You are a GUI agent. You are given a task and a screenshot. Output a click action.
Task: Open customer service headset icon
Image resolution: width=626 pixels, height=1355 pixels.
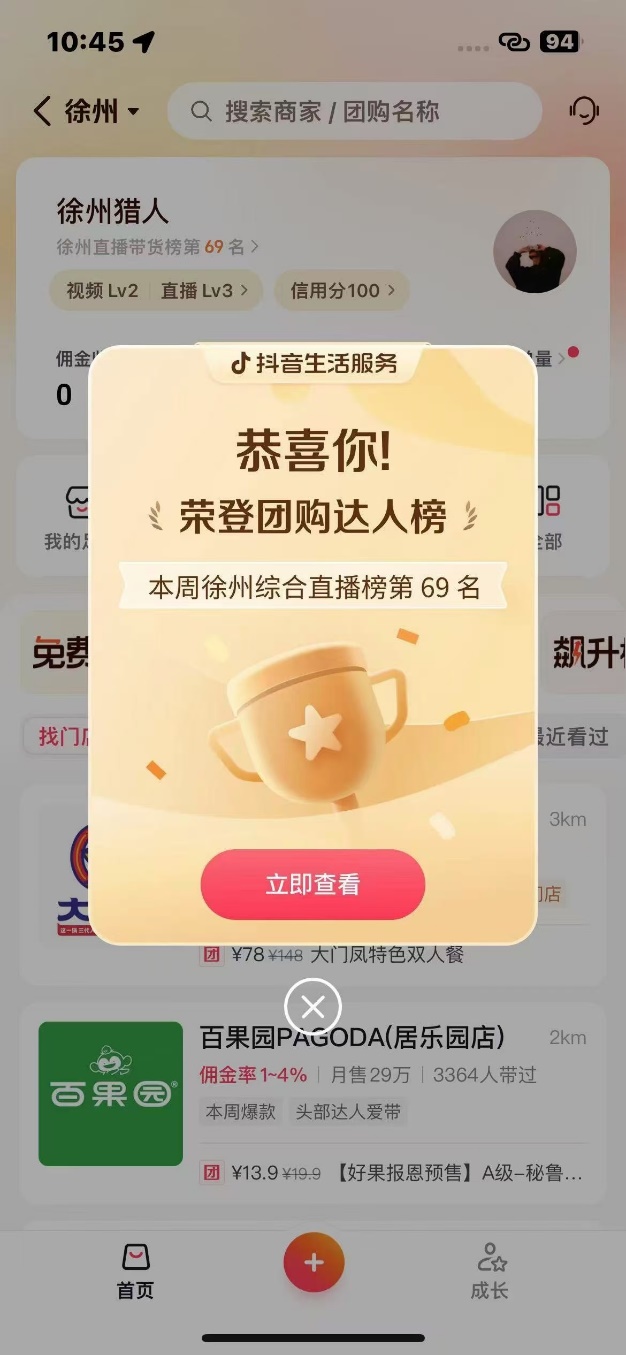tap(583, 110)
